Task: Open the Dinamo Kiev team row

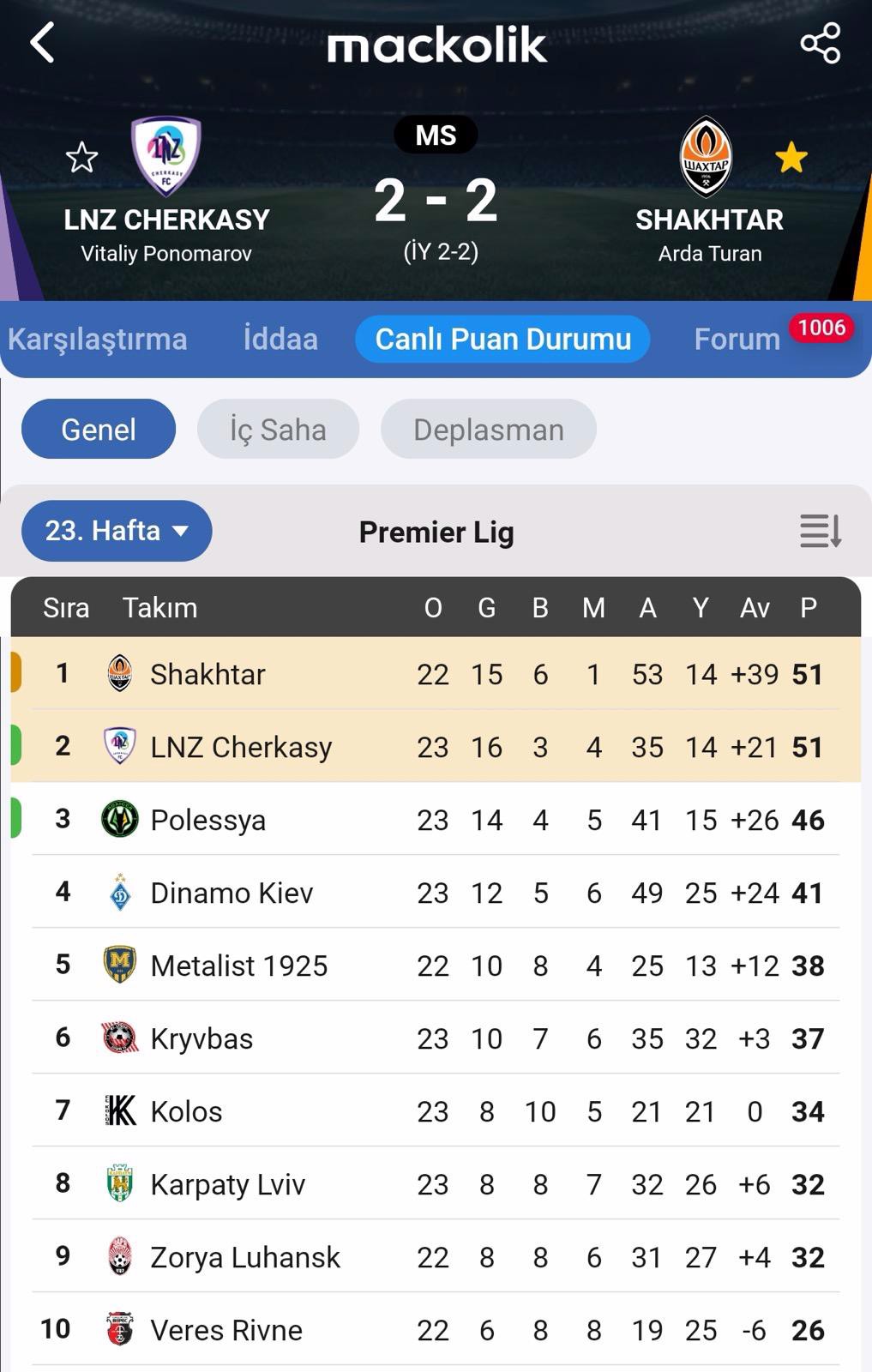Action: point(232,894)
